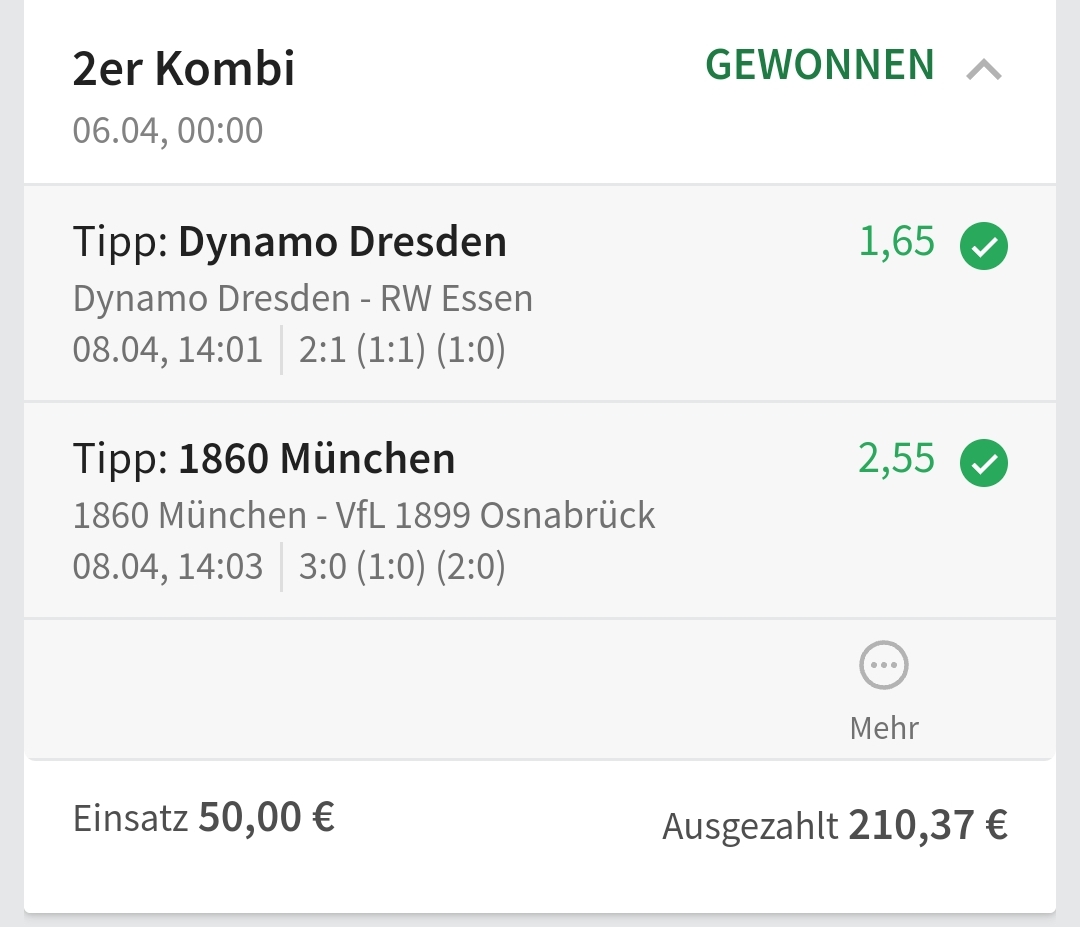The height and width of the screenshot is (927, 1080).
Task: Open the Dynamo Dresden - RW Essen match
Action: tap(303, 298)
